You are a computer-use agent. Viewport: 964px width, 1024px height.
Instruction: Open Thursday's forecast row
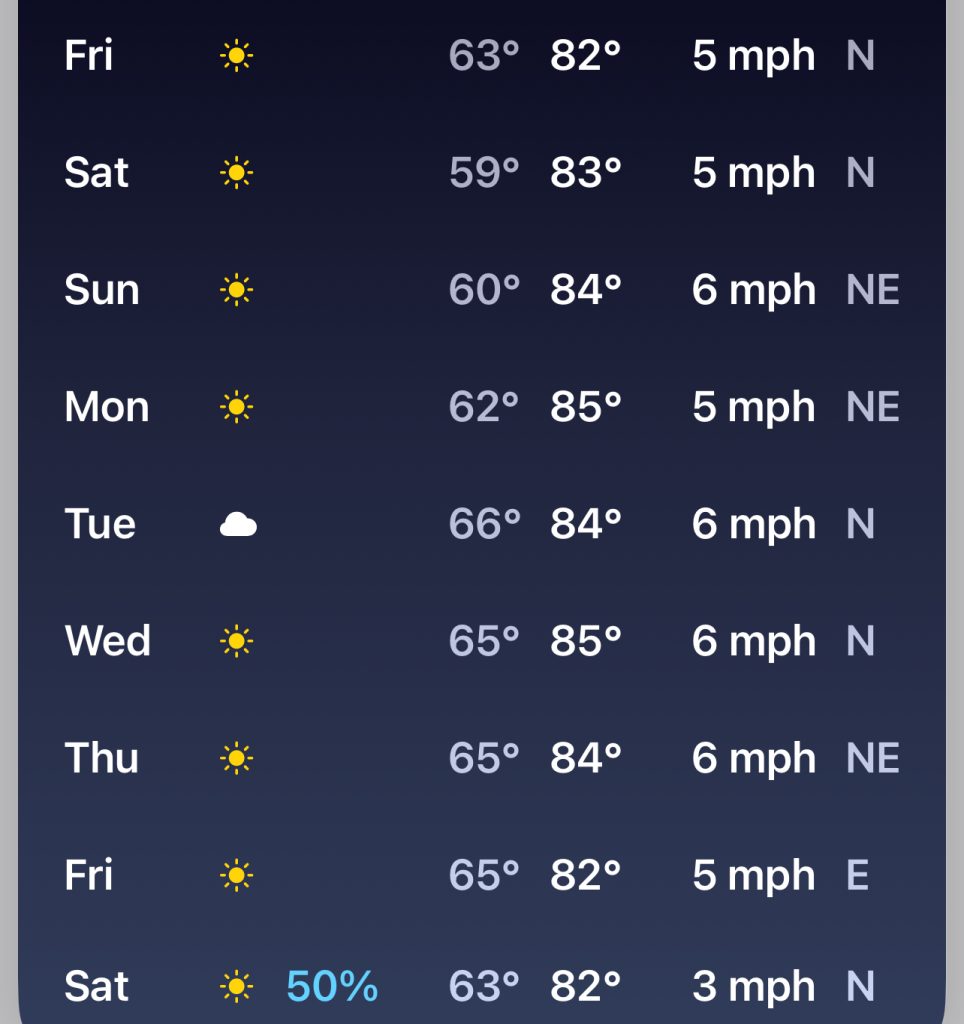[x=481, y=758]
